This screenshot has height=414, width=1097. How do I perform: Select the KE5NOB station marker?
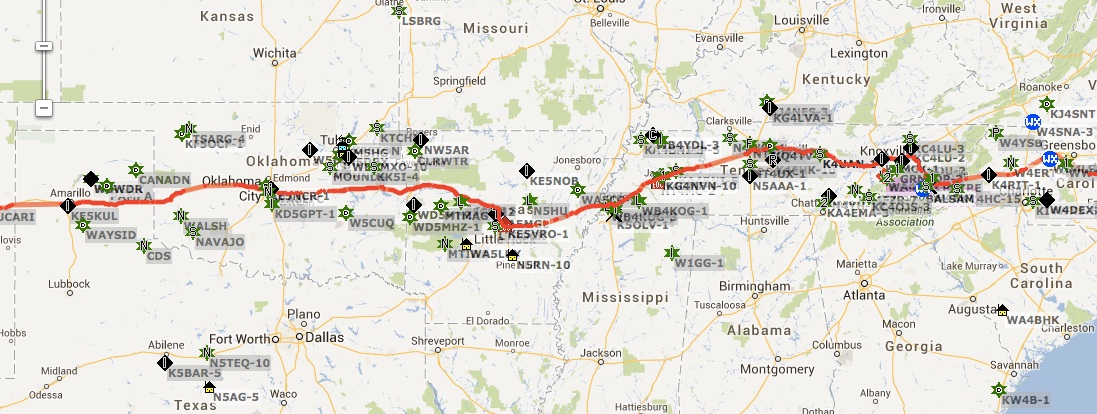point(526,172)
